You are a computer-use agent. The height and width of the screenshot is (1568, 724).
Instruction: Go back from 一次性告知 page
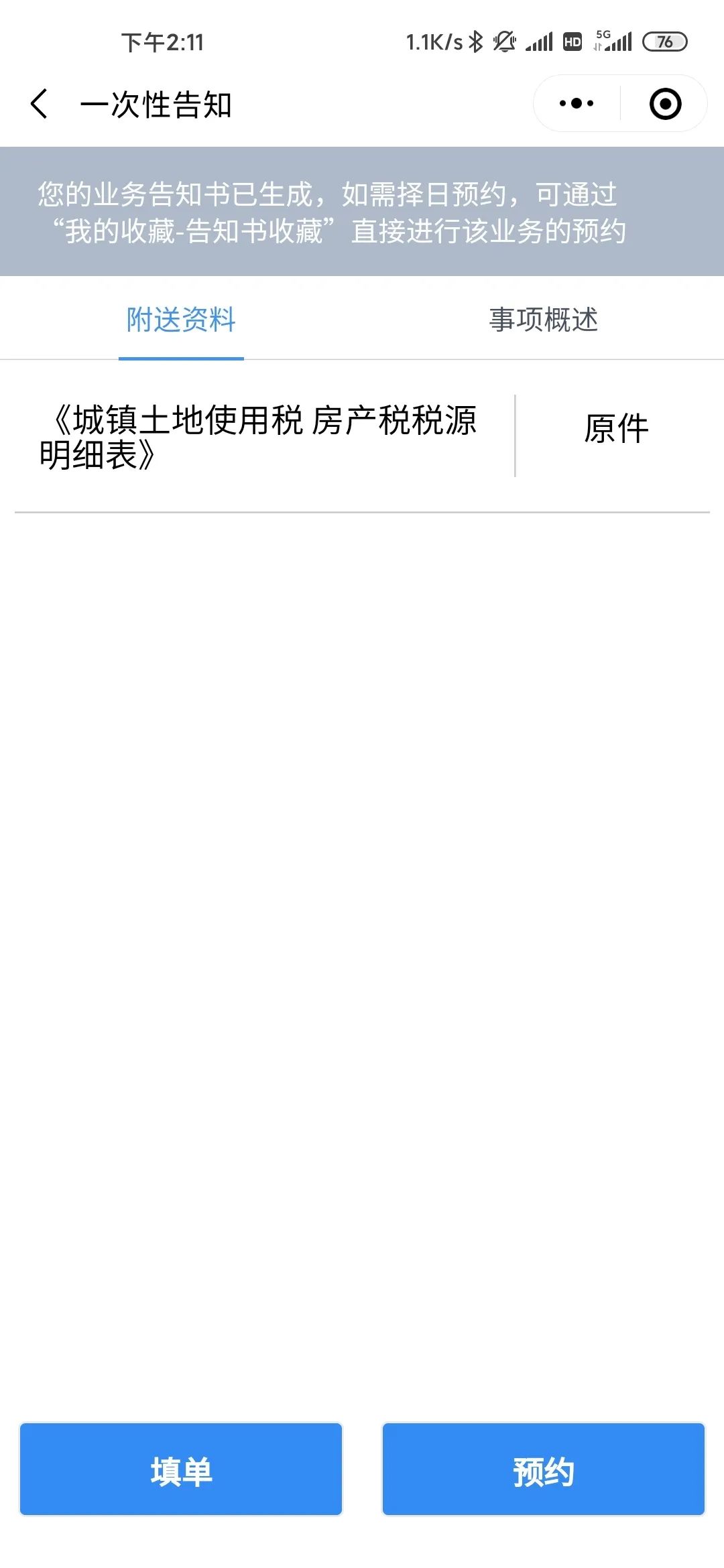click(x=40, y=104)
